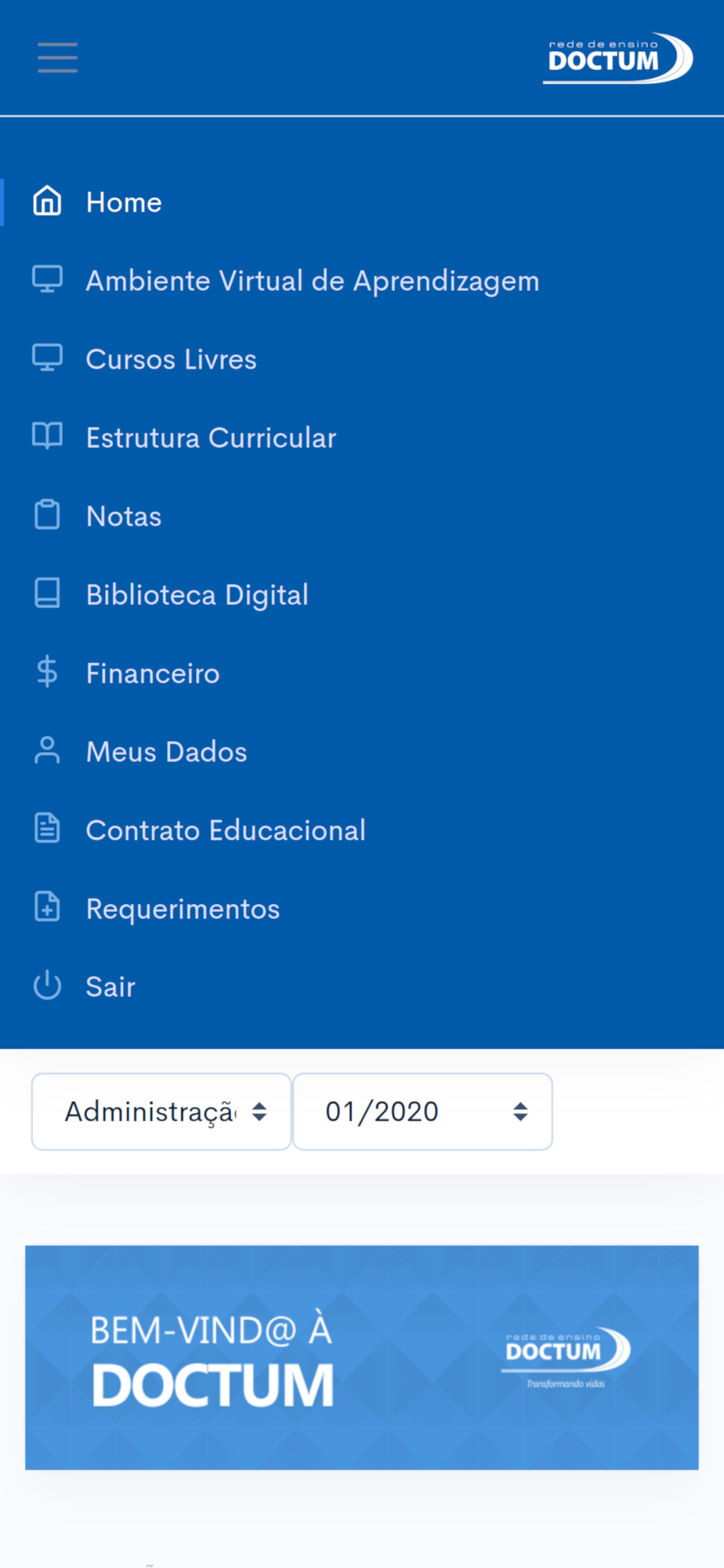724x1568 pixels.
Task: View Meus Dados
Action: (x=362, y=751)
